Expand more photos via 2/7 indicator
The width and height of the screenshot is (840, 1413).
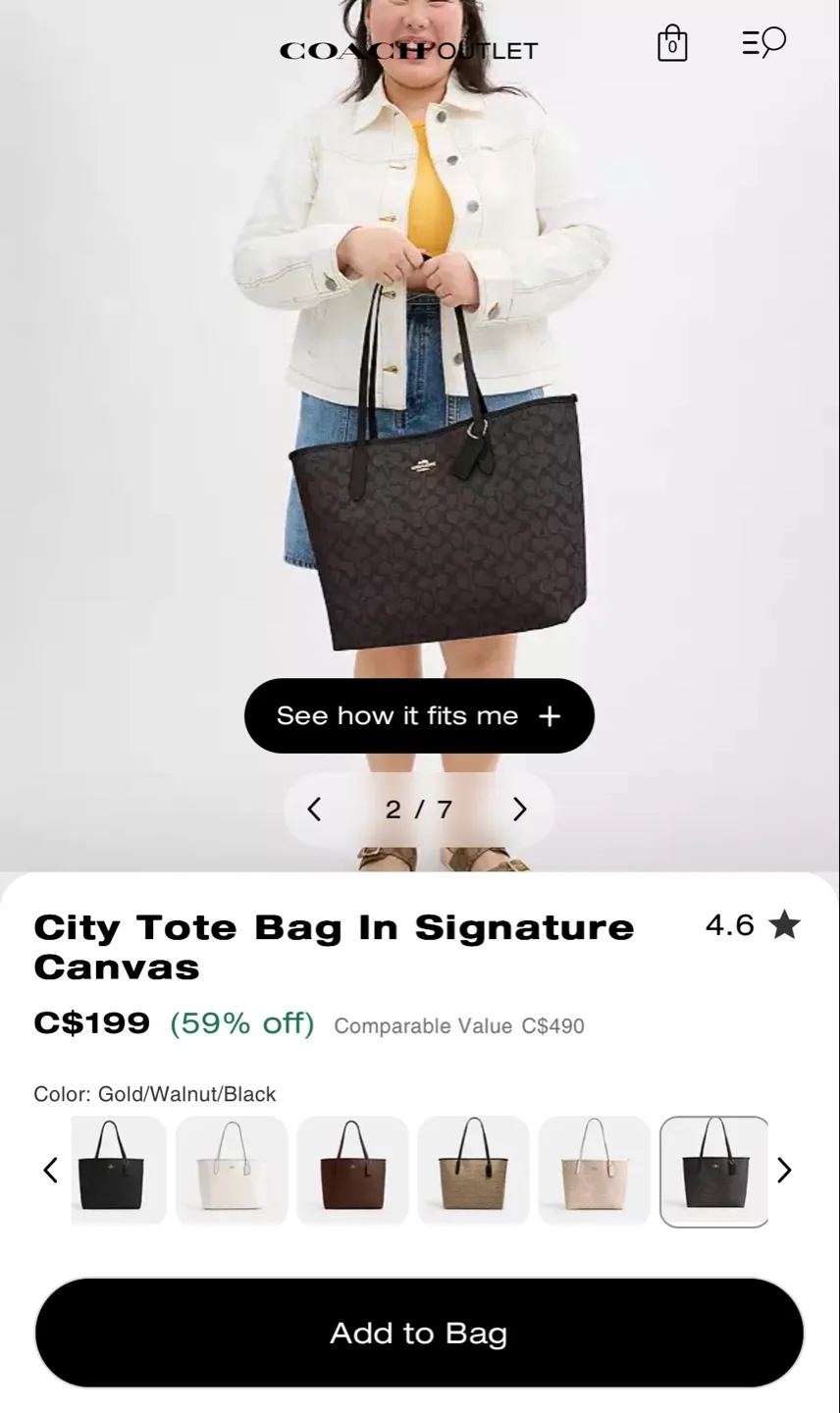(418, 809)
